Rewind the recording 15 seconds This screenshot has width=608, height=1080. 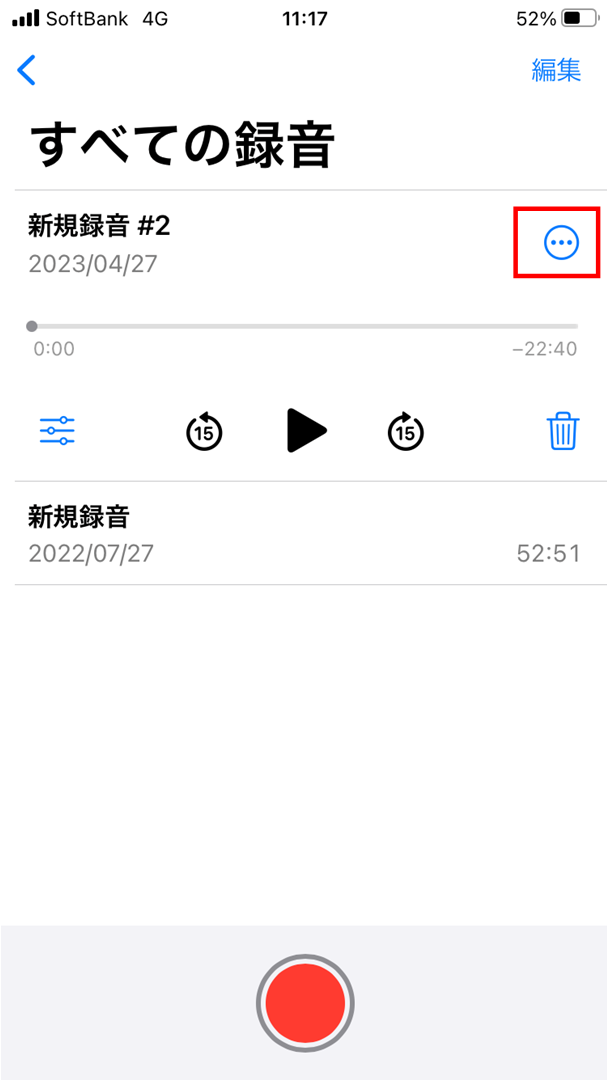point(204,432)
